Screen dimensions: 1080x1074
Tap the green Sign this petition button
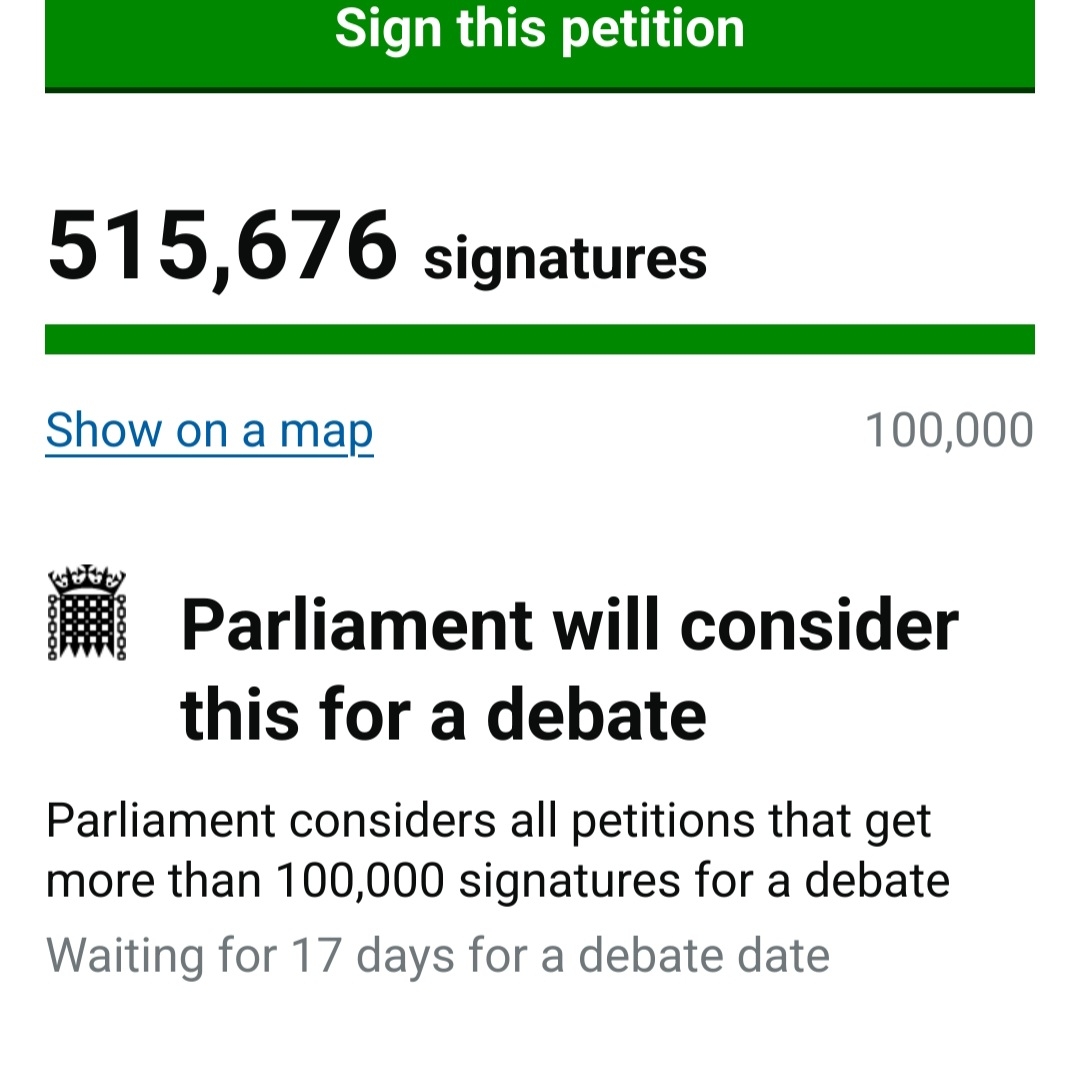[x=539, y=40]
